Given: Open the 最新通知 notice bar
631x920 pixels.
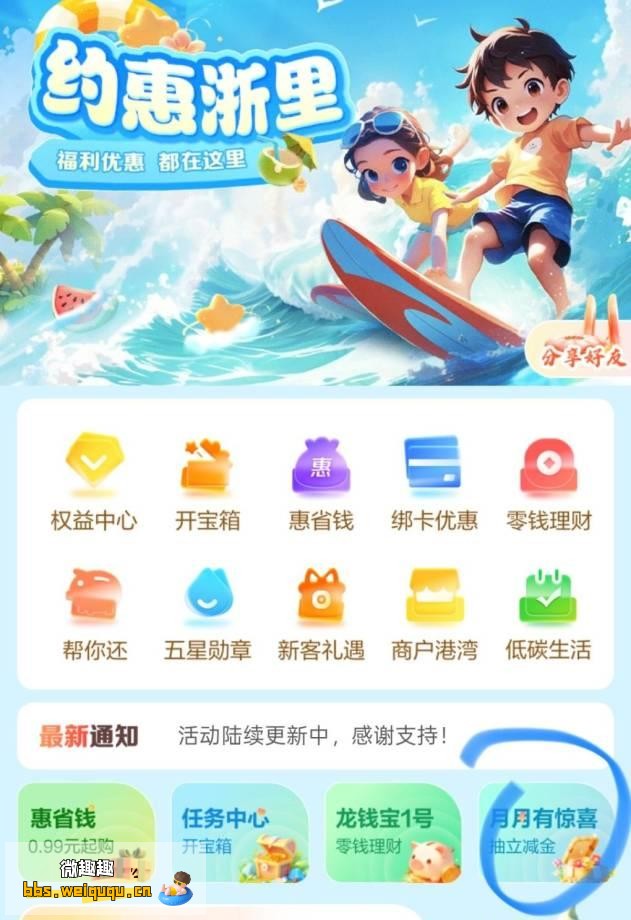Looking at the screenshot, I should pyautogui.click(x=315, y=737).
